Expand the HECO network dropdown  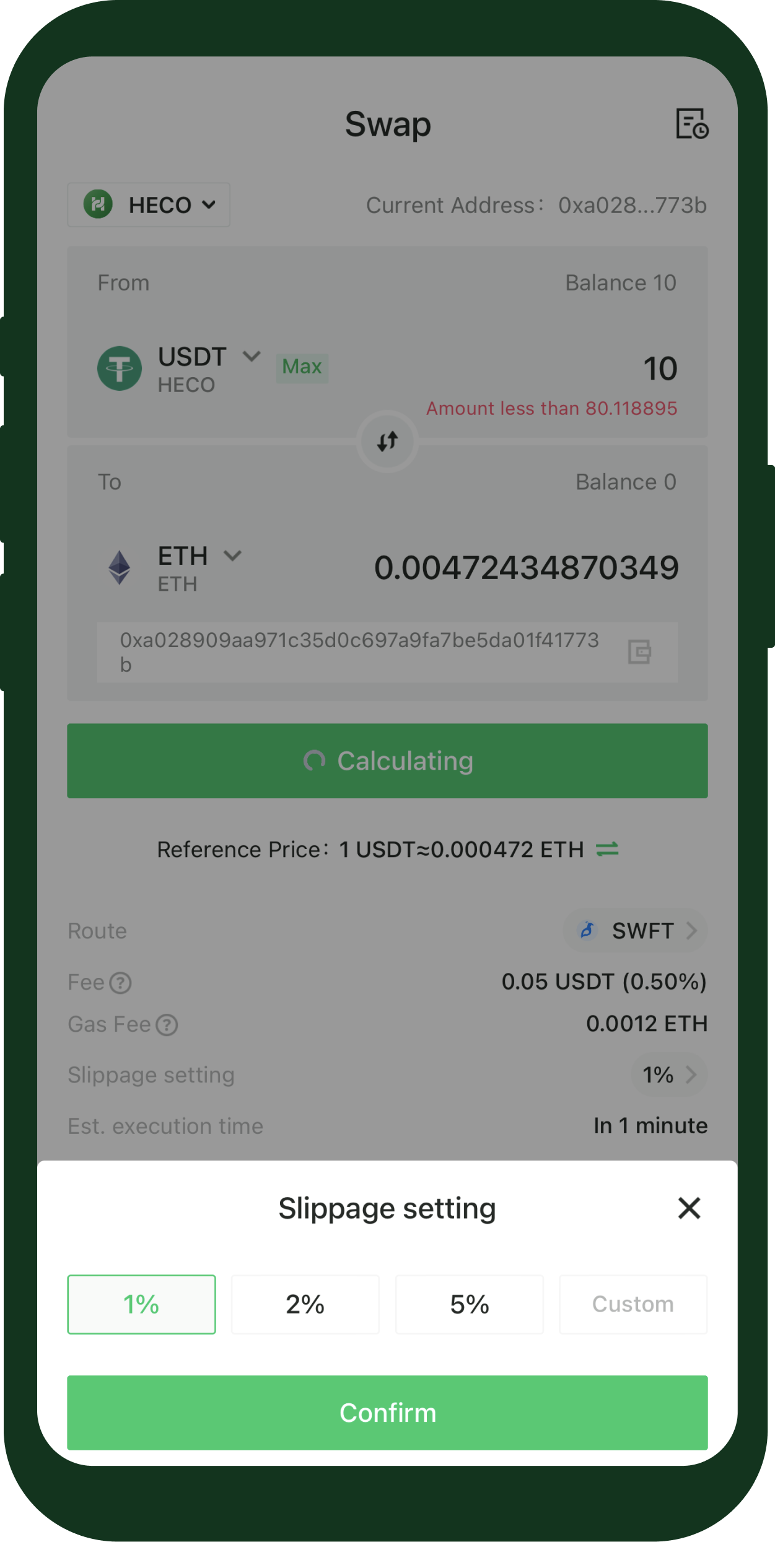(149, 205)
